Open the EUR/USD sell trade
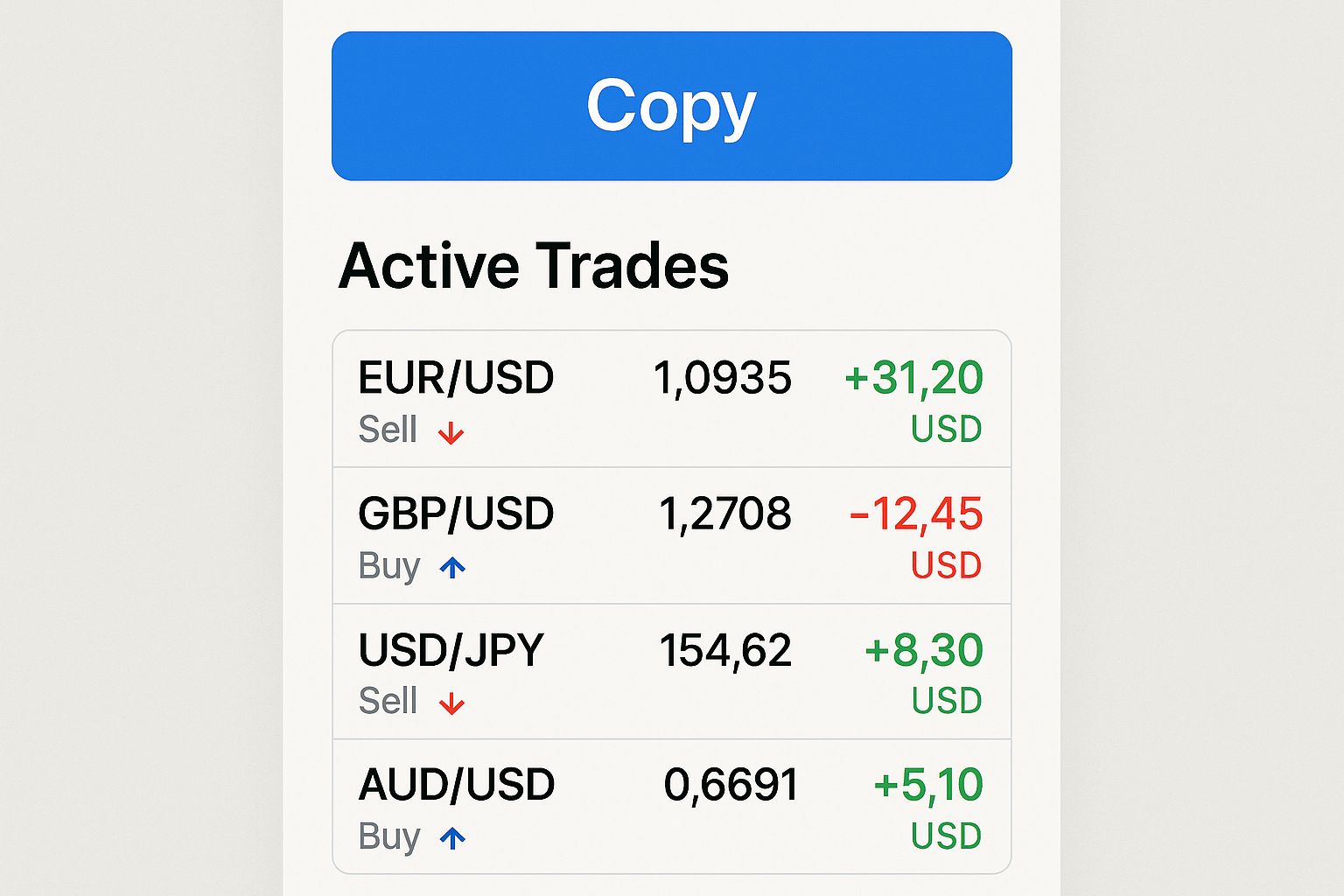This screenshot has height=896, width=1344. pyautogui.click(x=671, y=400)
